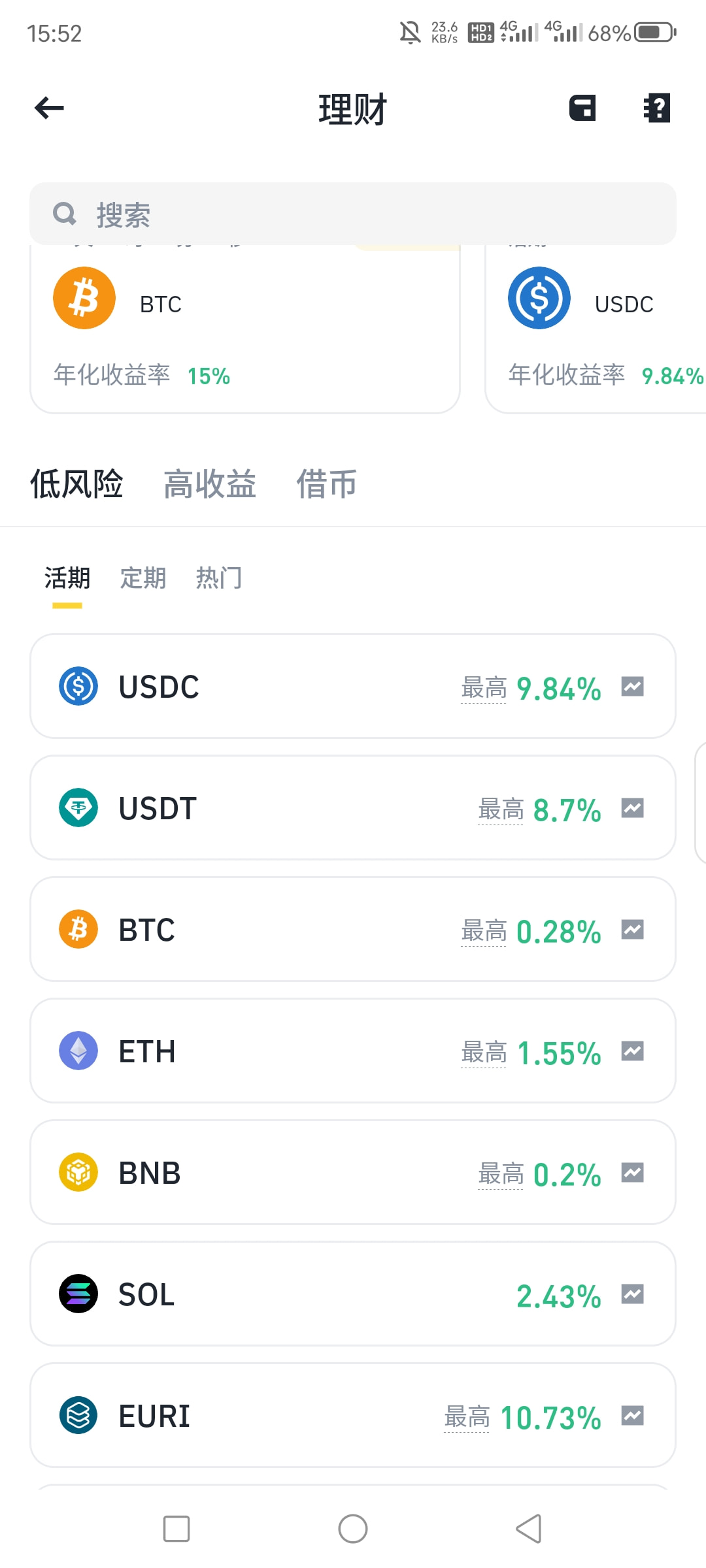This screenshot has width=706, height=1568.
Task: Select the ETH coin icon
Action: point(77,1051)
